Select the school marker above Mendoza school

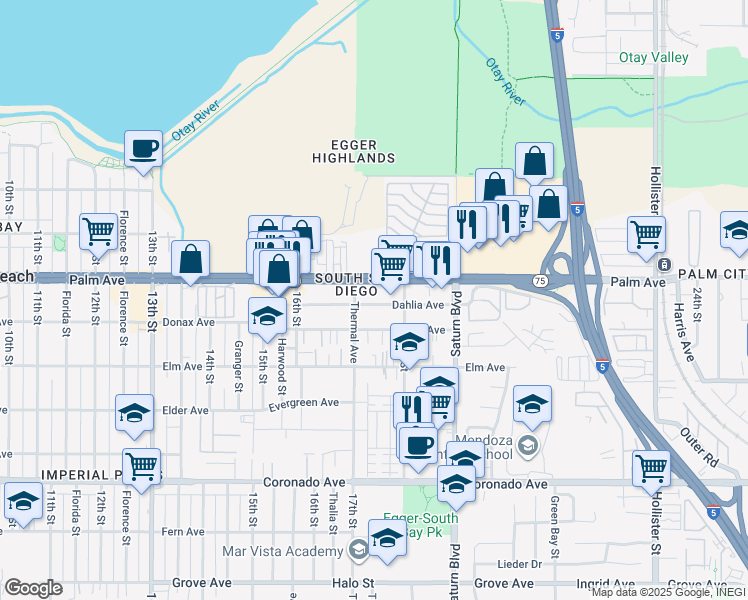pos(532,404)
